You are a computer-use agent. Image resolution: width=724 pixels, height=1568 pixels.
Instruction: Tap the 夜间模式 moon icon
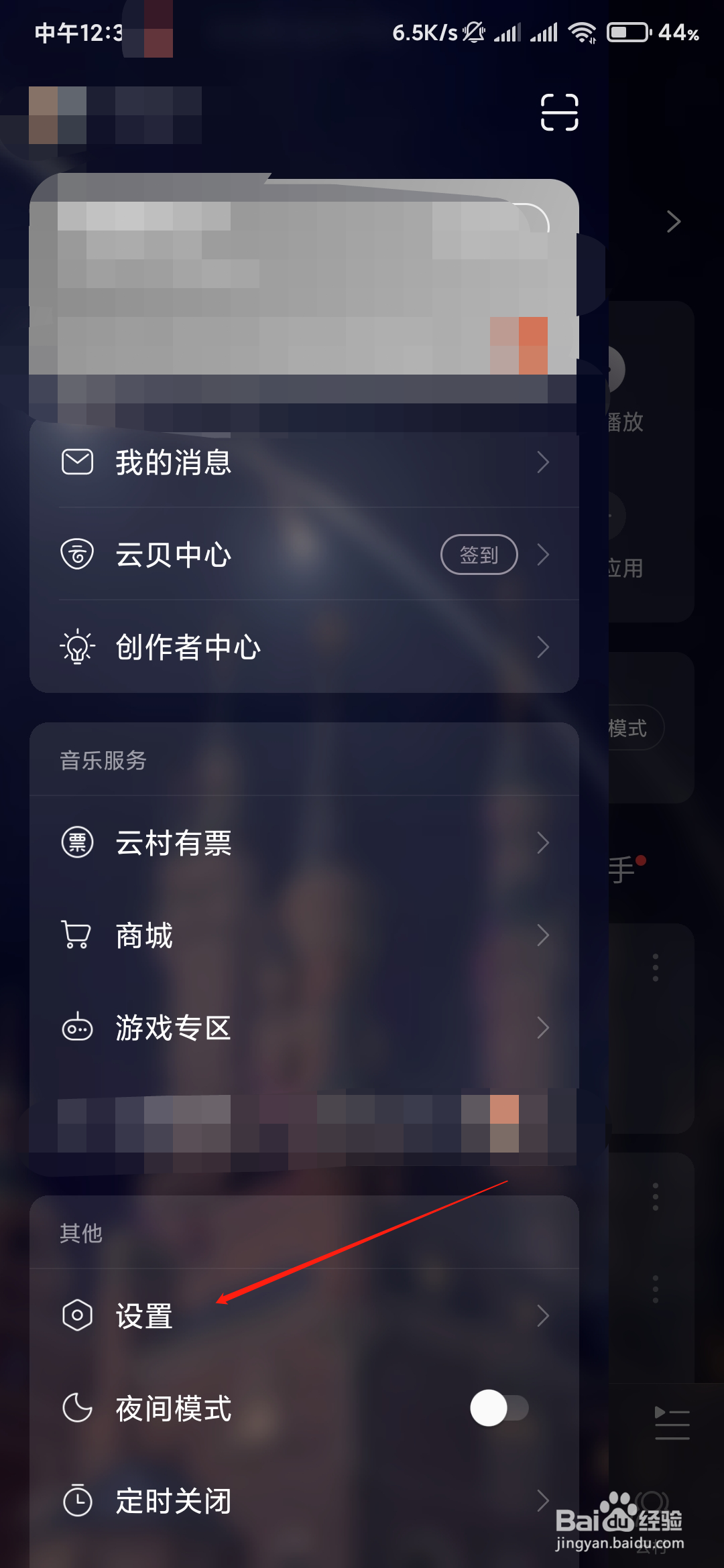77,1409
